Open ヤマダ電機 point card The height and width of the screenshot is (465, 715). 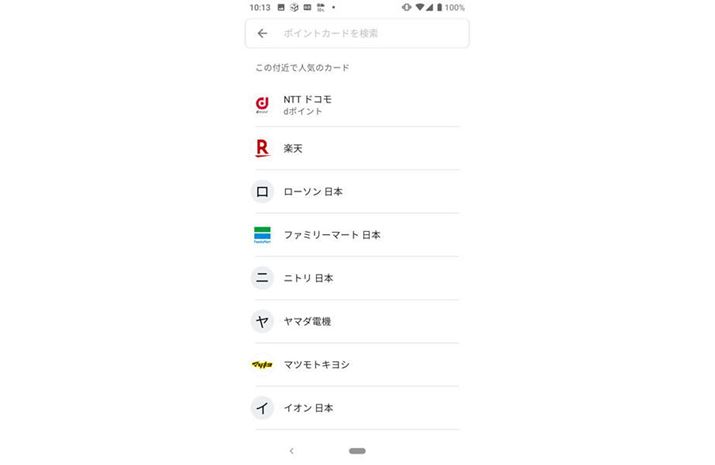point(356,321)
